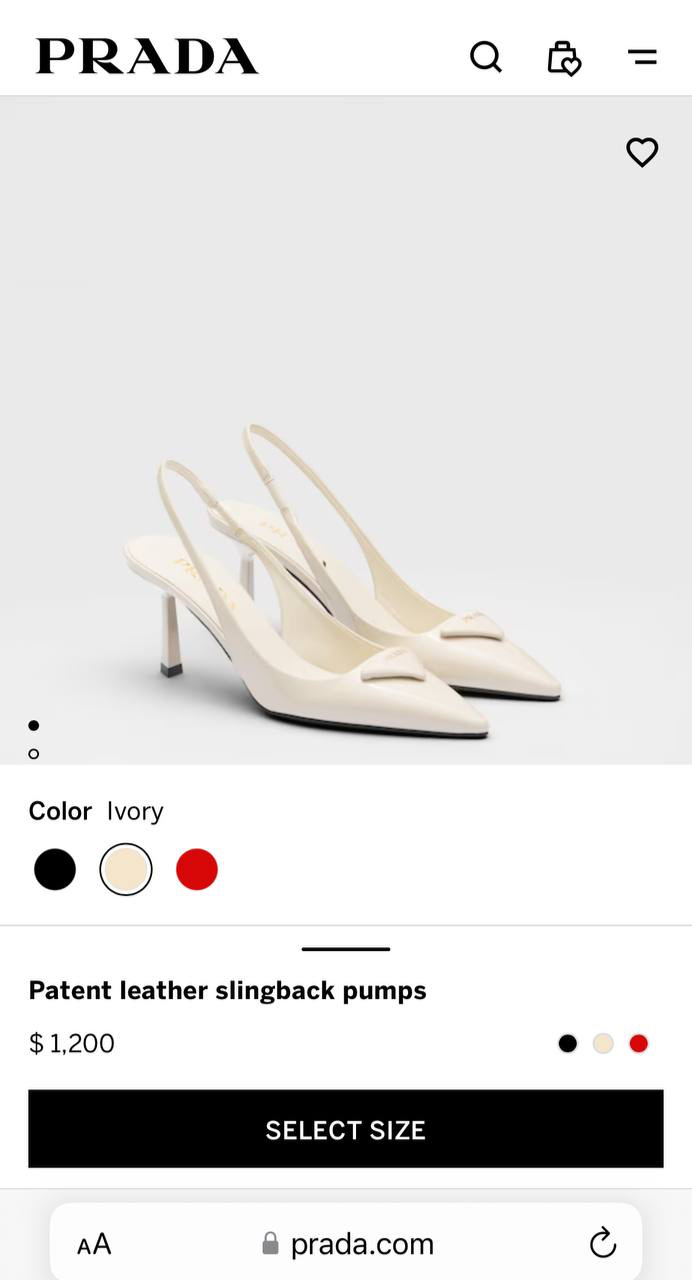Tap the small black dot beside price
This screenshot has height=1280, width=692.
click(568, 1044)
